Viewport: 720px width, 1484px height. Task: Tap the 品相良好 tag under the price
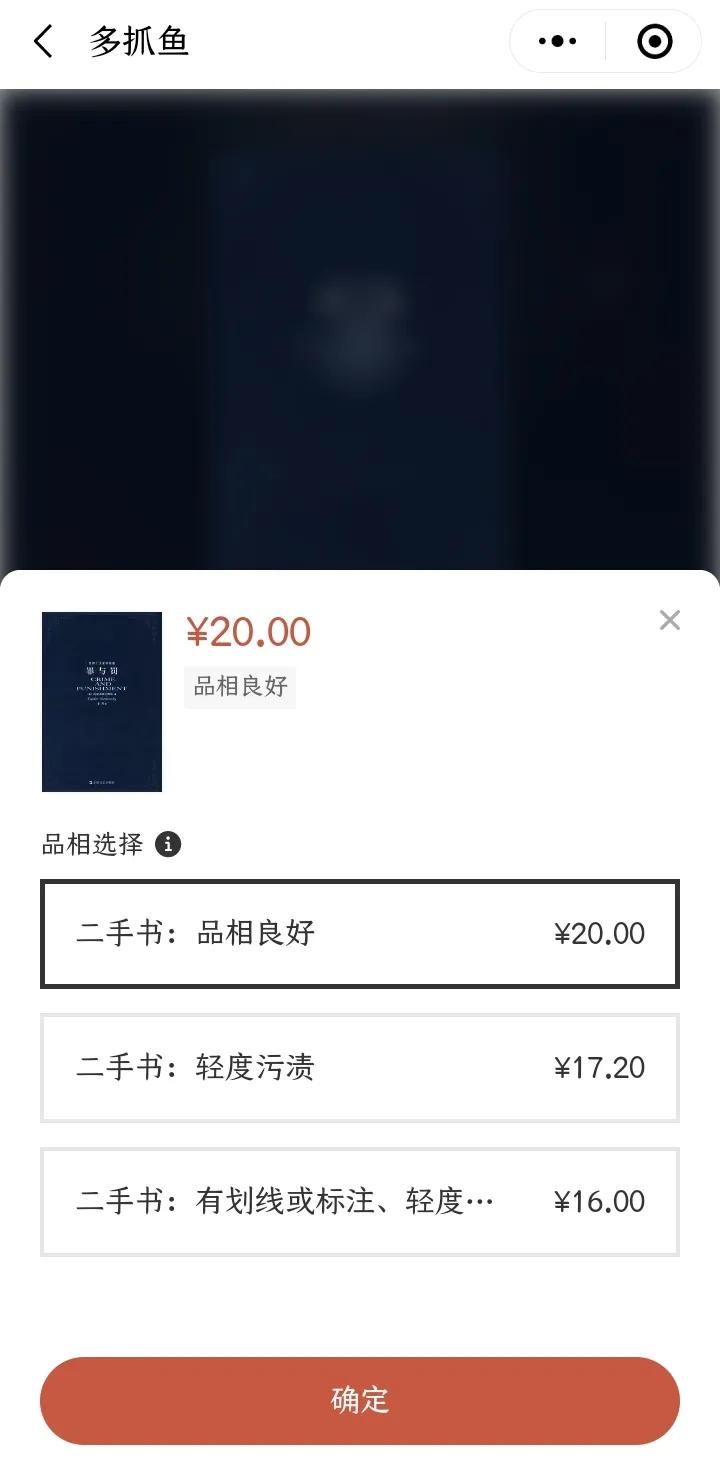point(240,687)
